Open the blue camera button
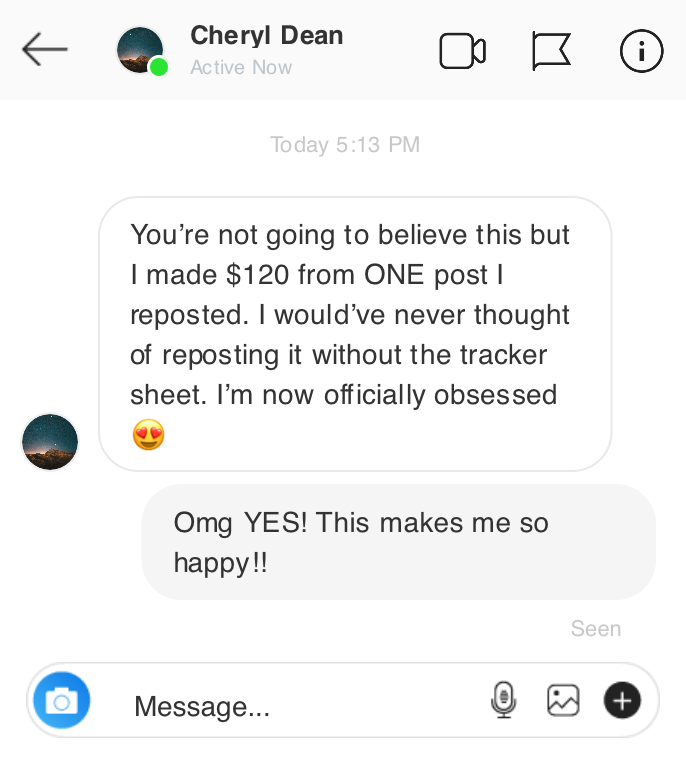686x764 pixels. coord(62,701)
